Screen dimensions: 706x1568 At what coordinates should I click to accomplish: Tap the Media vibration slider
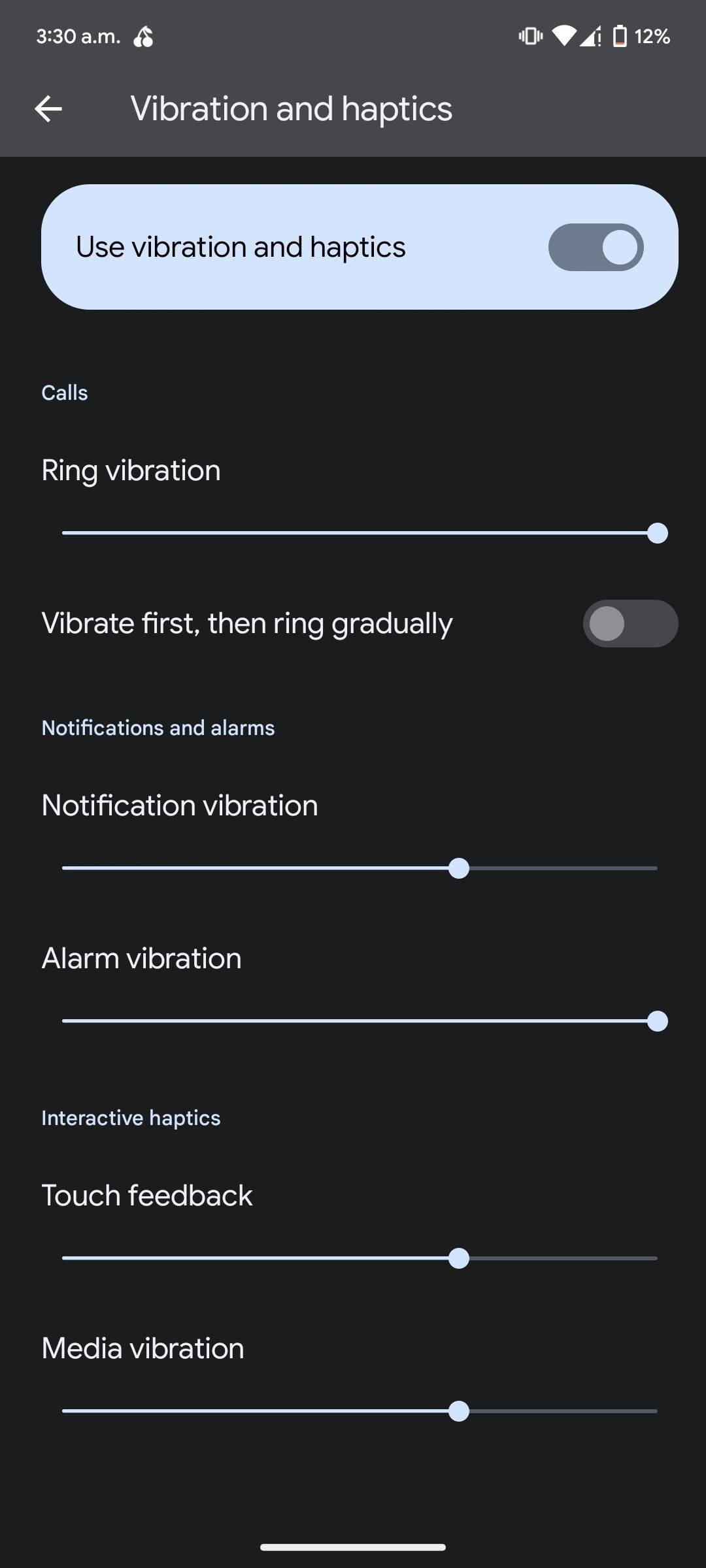360,1411
